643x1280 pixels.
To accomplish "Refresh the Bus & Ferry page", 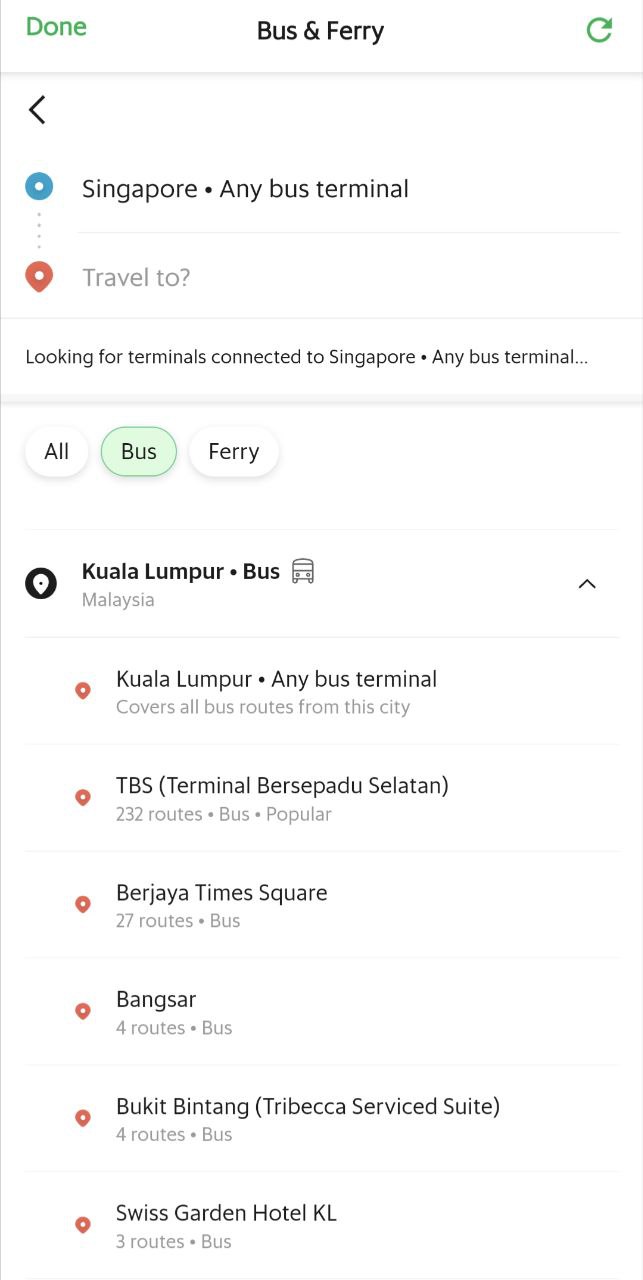I will point(599,30).
